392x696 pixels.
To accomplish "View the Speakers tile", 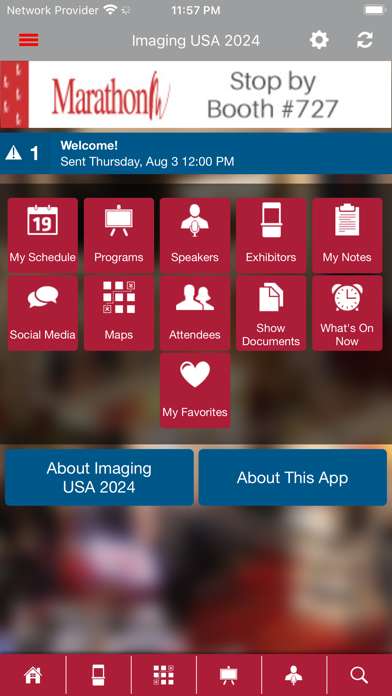I will [195, 235].
